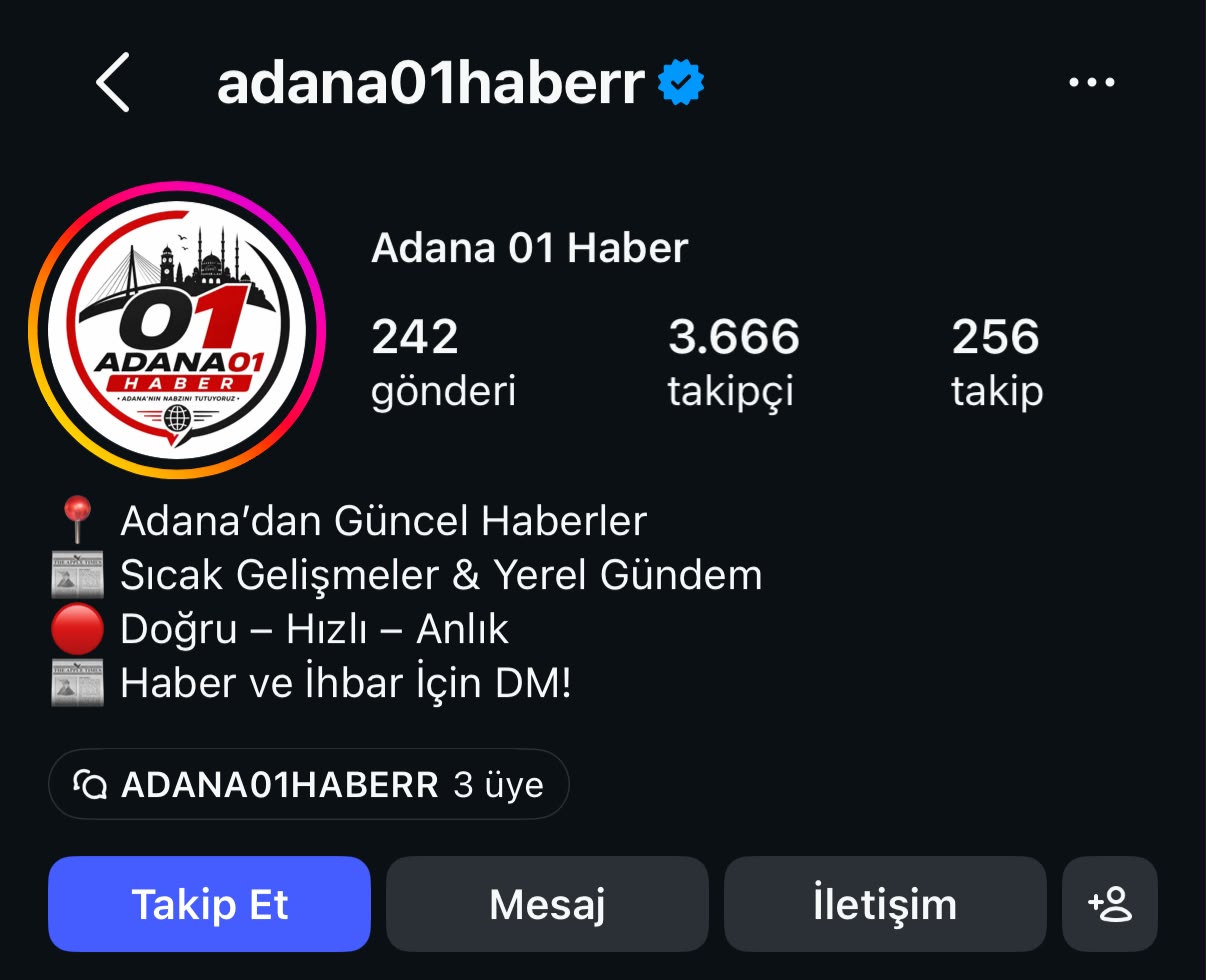The height and width of the screenshot is (980, 1206).
Task: Go back using the top-left arrow
Action: (x=113, y=82)
